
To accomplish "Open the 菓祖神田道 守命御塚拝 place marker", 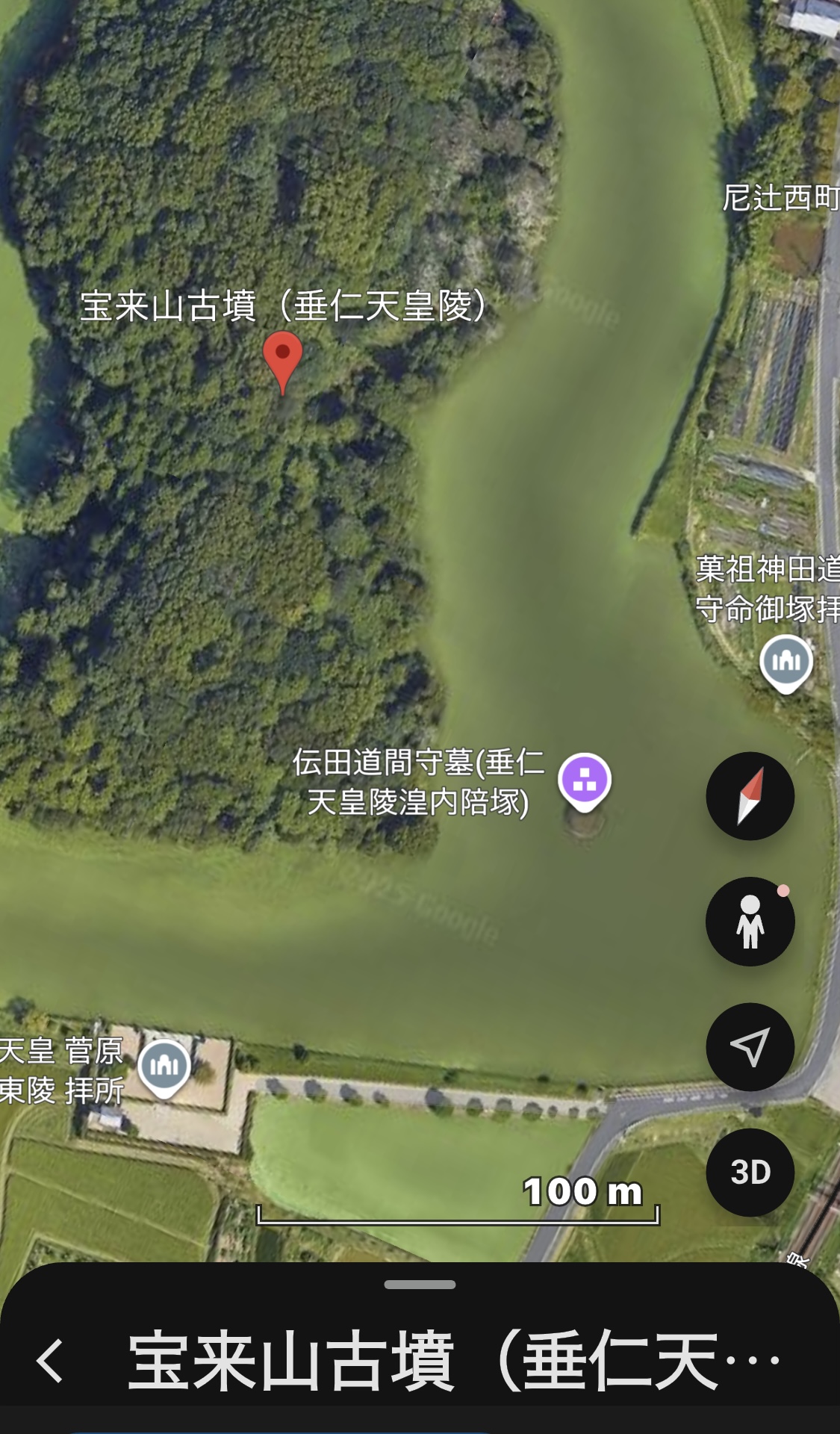I will [x=786, y=662].
